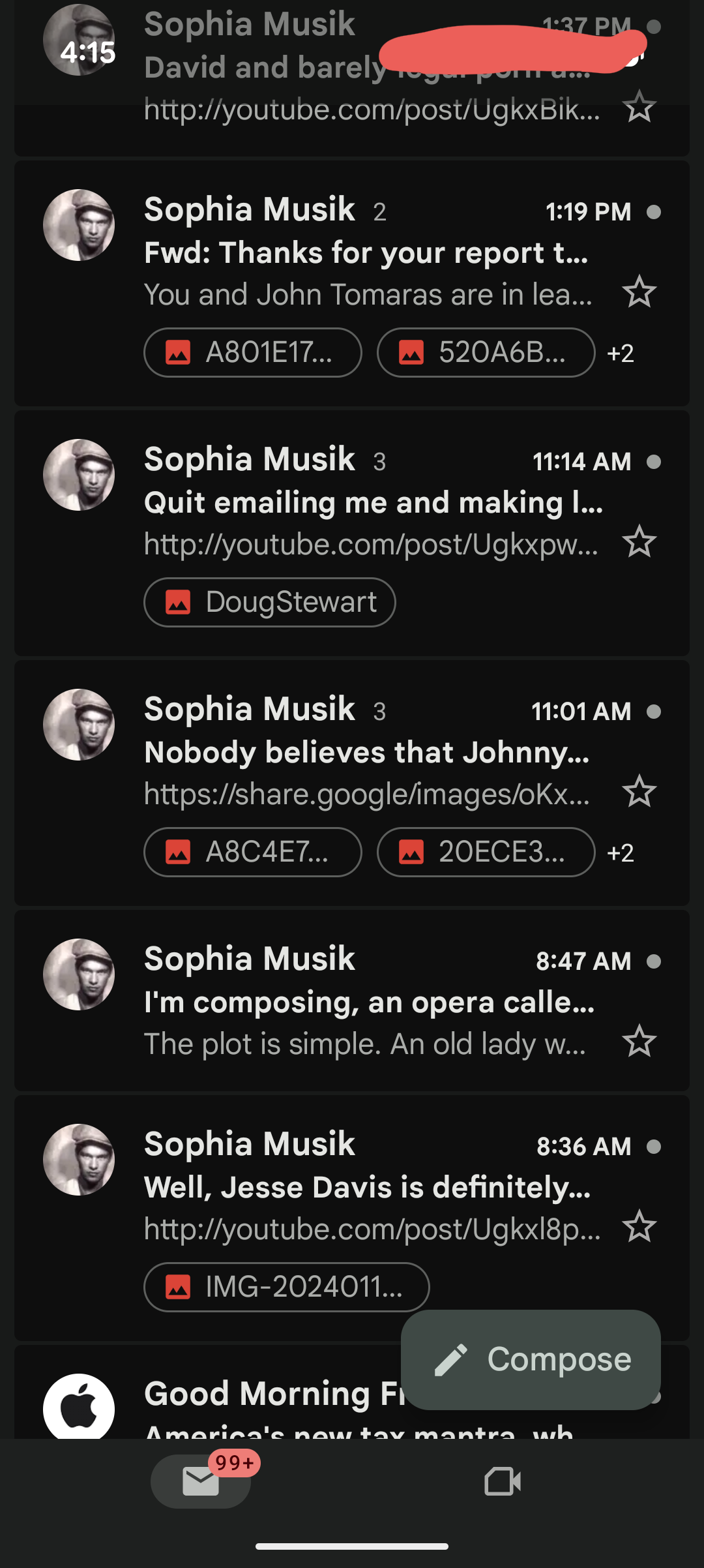Star the 'Quit emailing me' email
Screen dimensions: 704x1568
coord(639,542)
